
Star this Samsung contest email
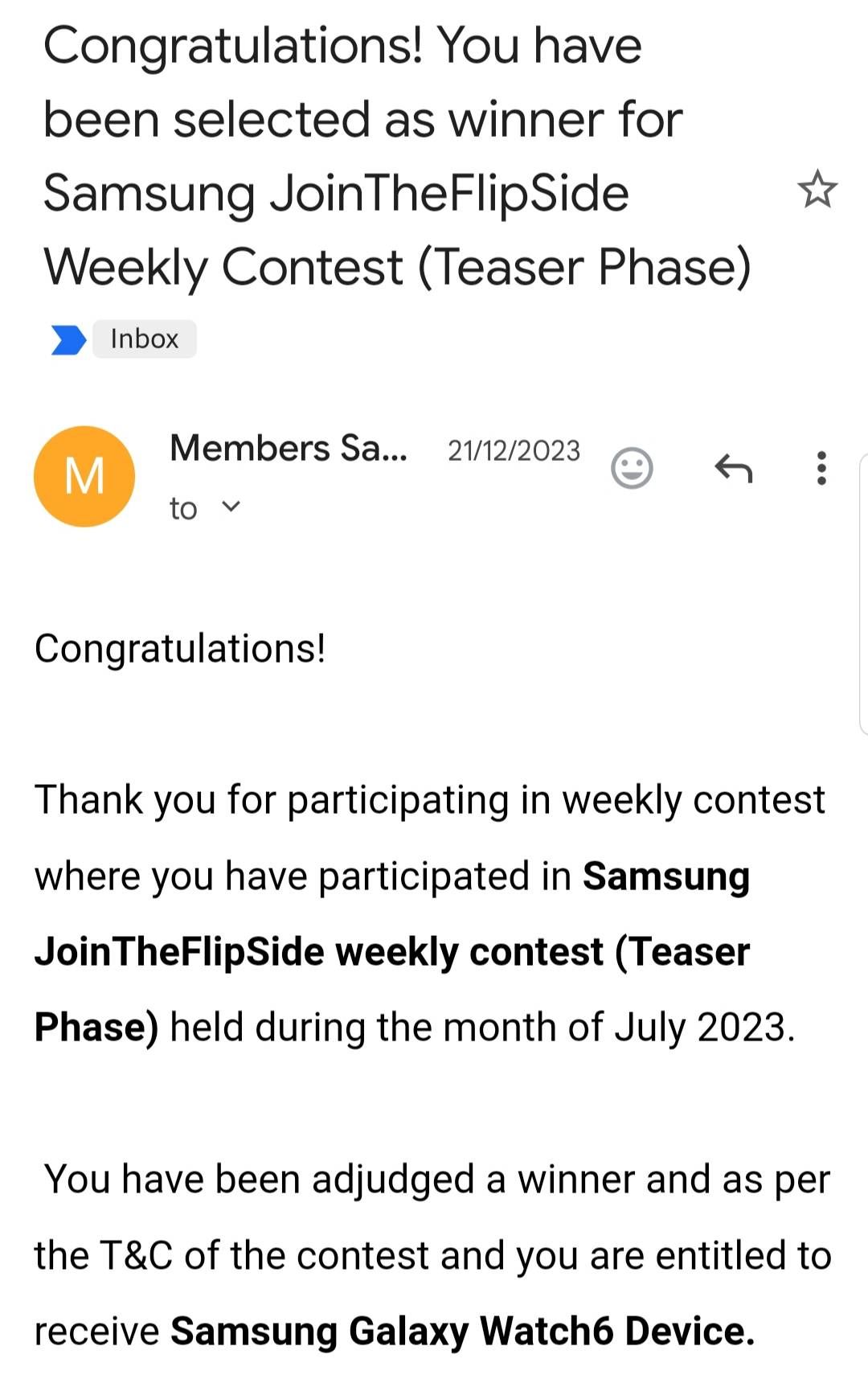[x=817, y=190]
